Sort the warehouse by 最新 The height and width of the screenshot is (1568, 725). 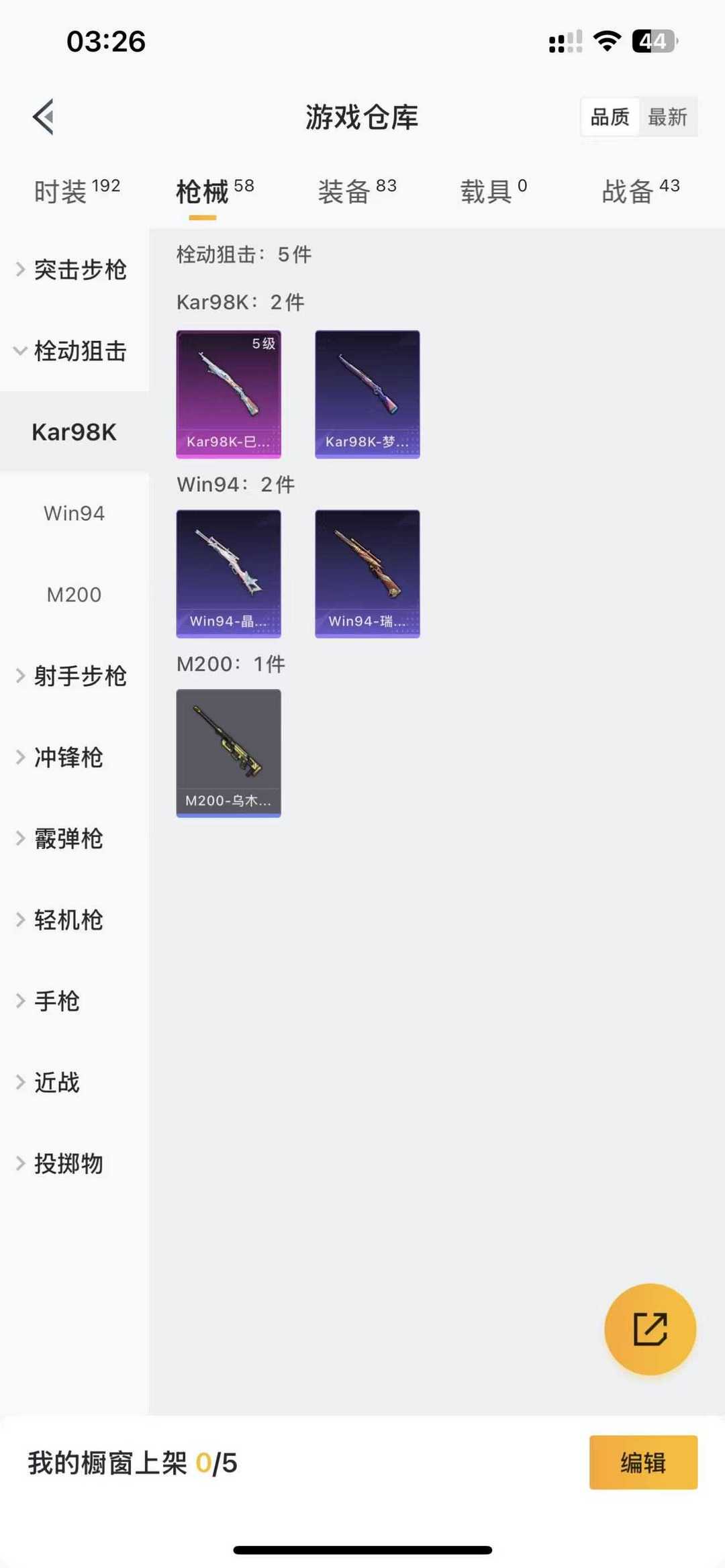667,117
